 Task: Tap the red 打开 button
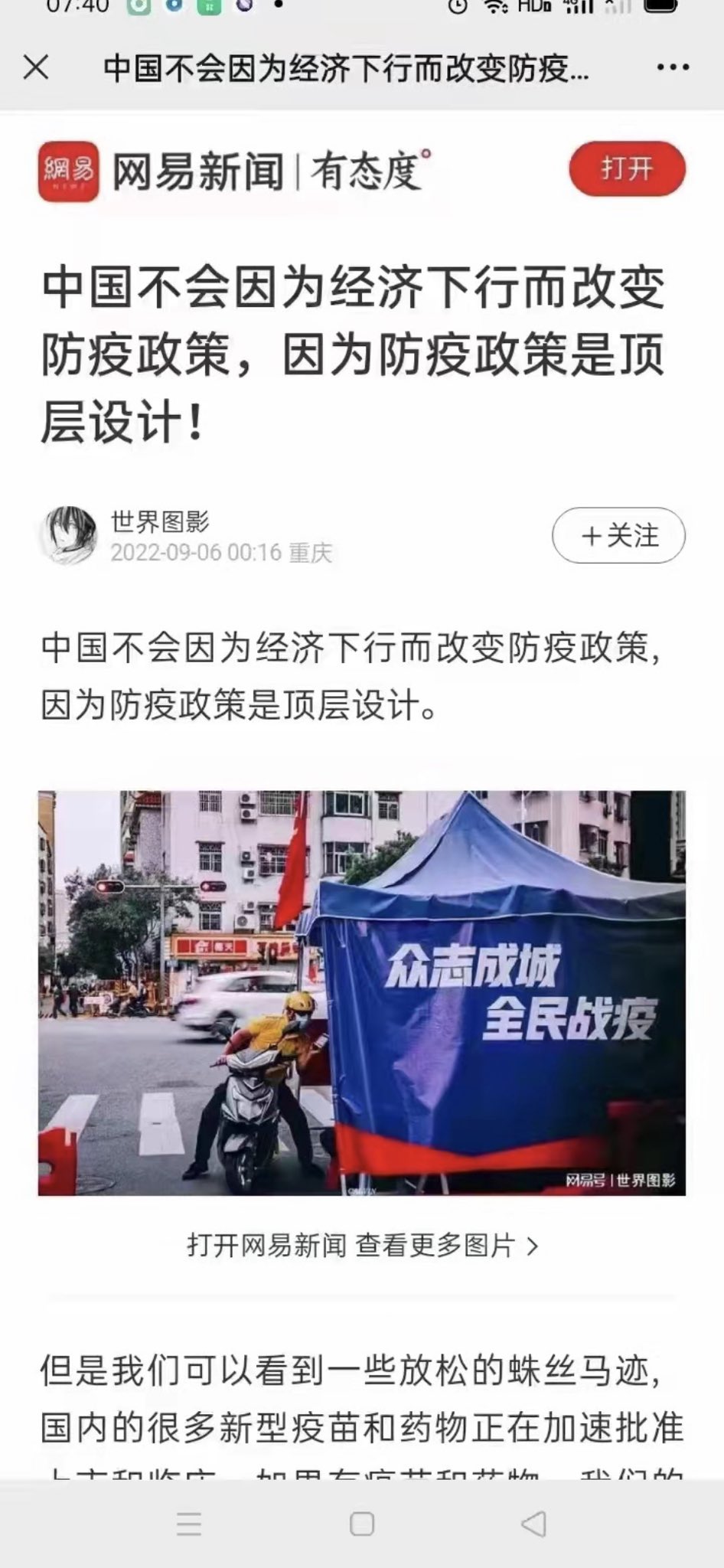tap(627, 168)
